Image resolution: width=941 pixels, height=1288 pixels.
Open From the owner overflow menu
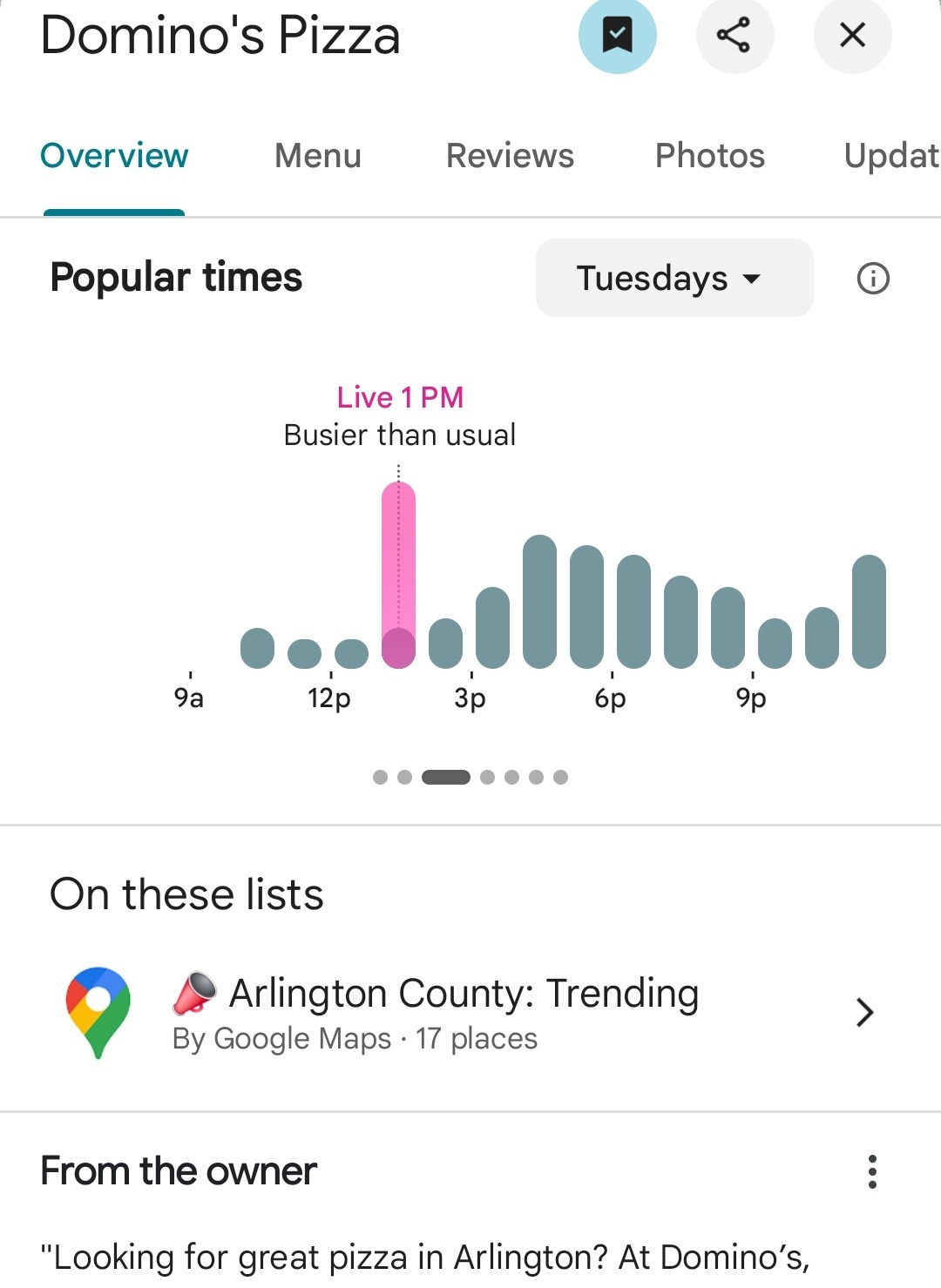click(871, 1172)
